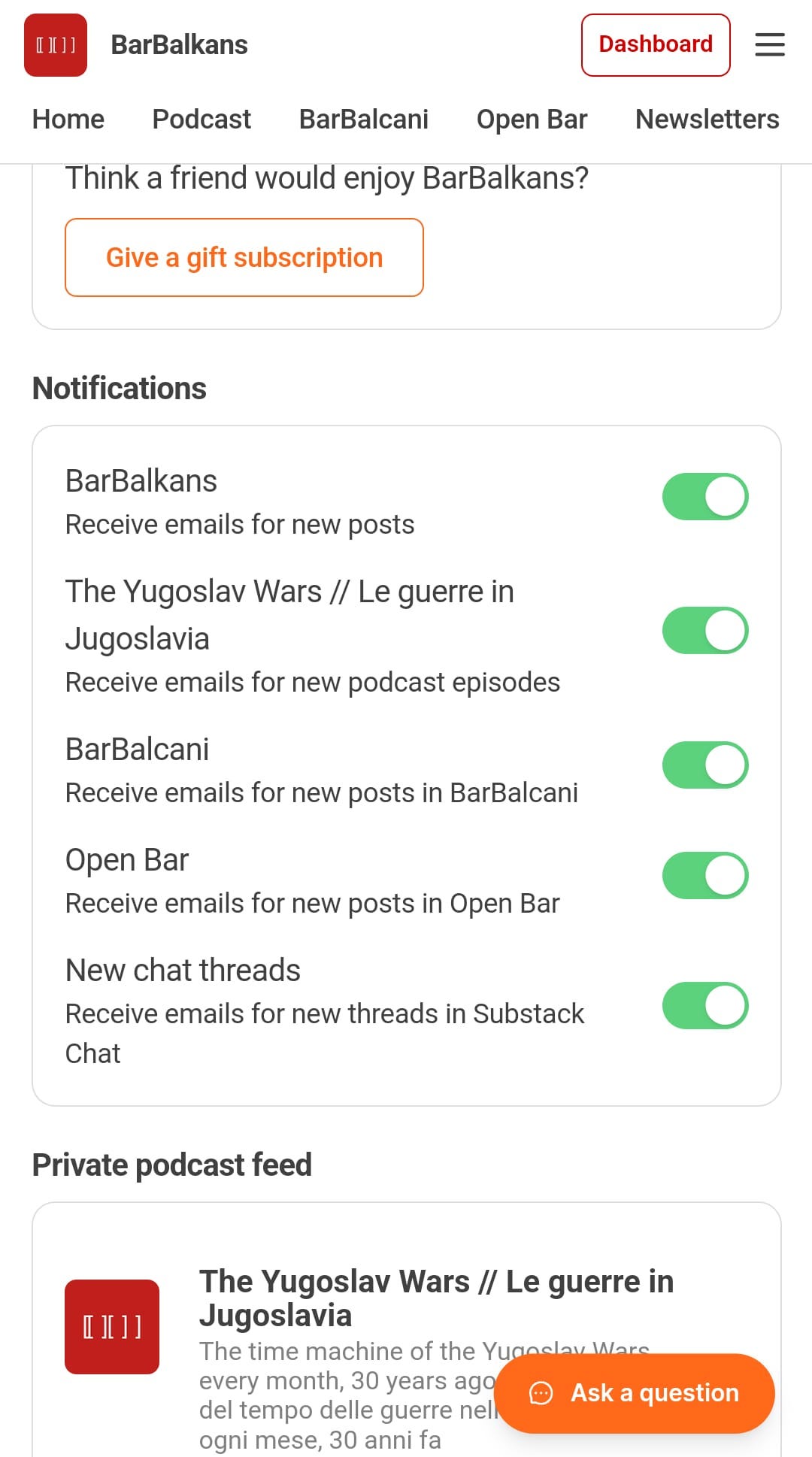
Task: Ask a question
Action: pos(635,1393)
